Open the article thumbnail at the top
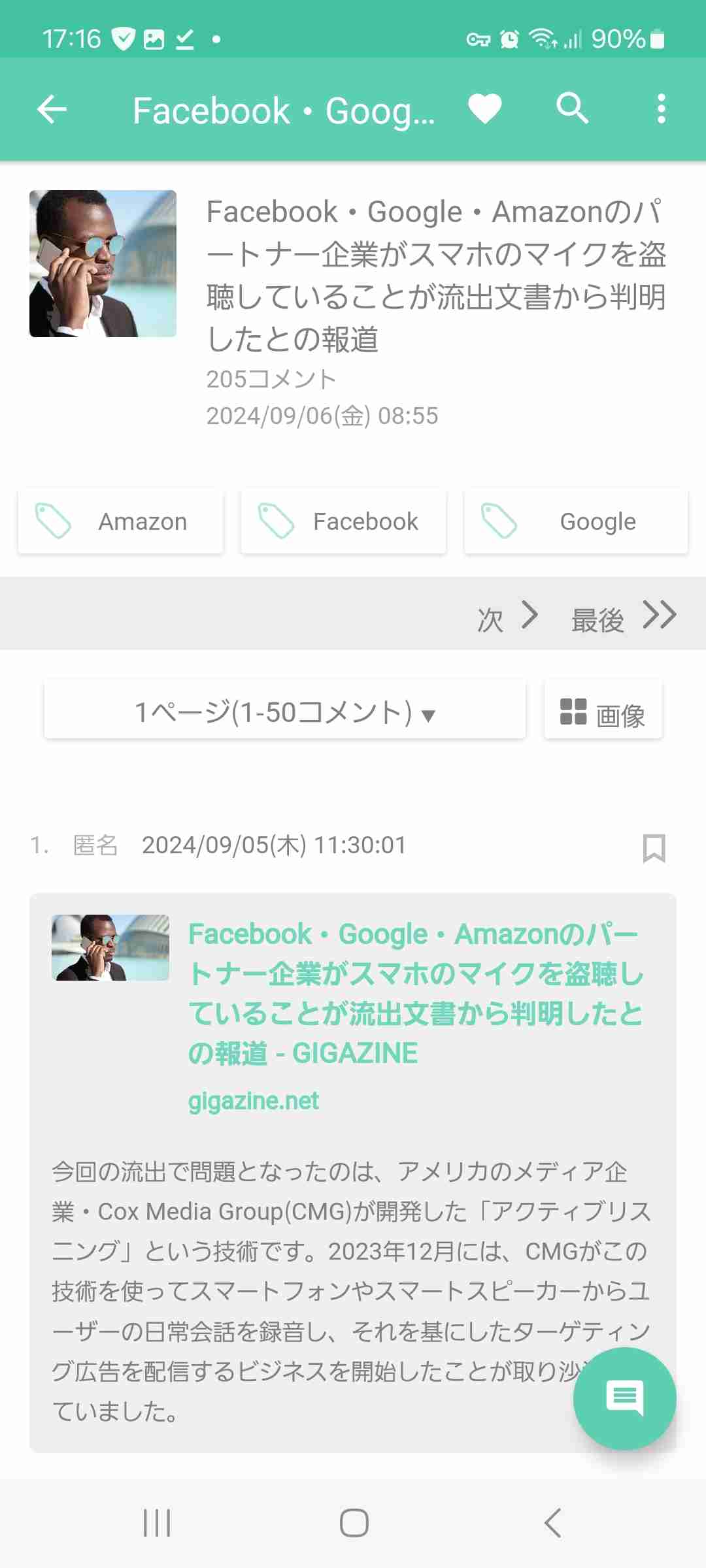 click(x=103, y=264)
